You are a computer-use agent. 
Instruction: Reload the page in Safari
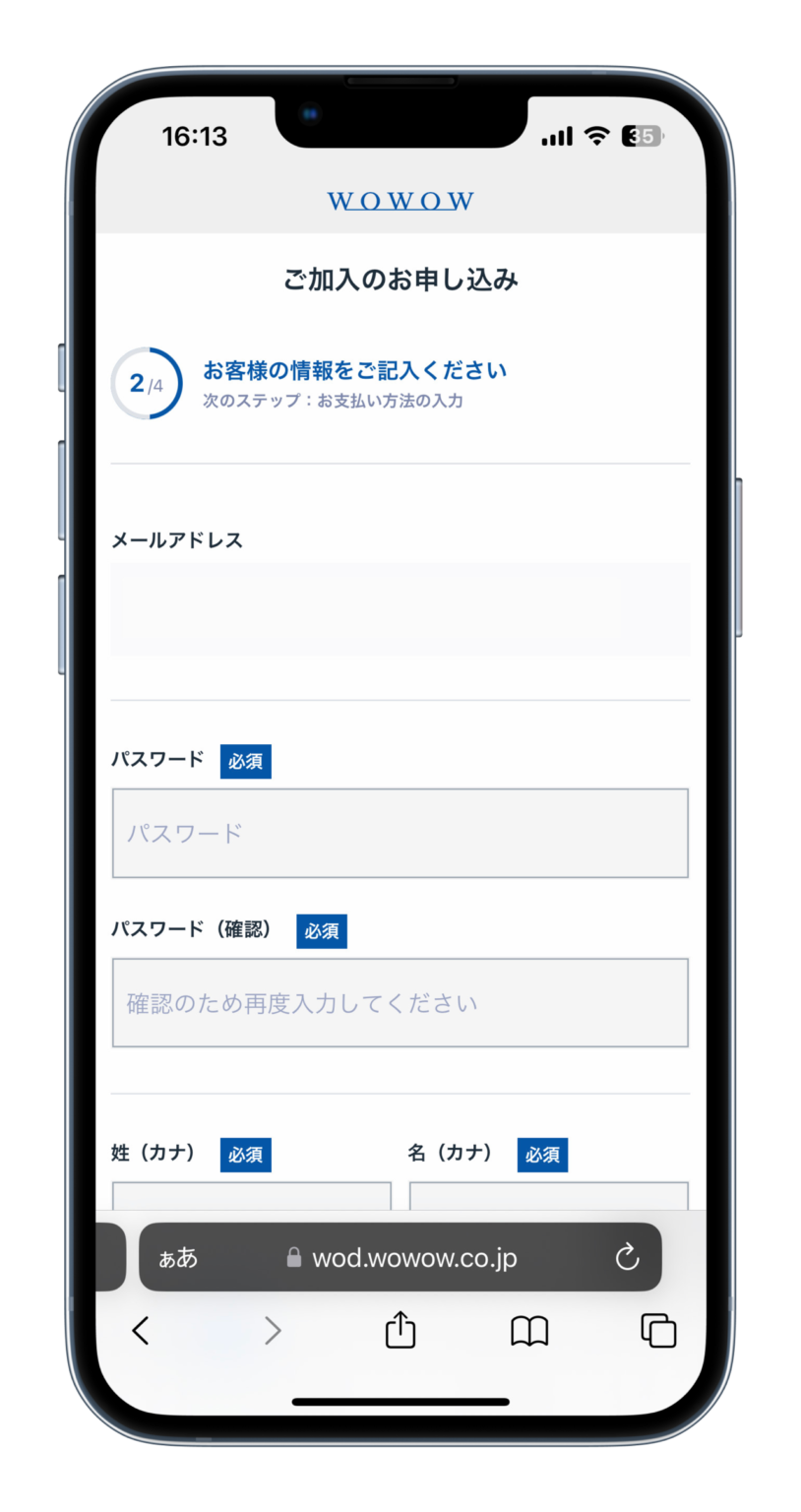627,1257
